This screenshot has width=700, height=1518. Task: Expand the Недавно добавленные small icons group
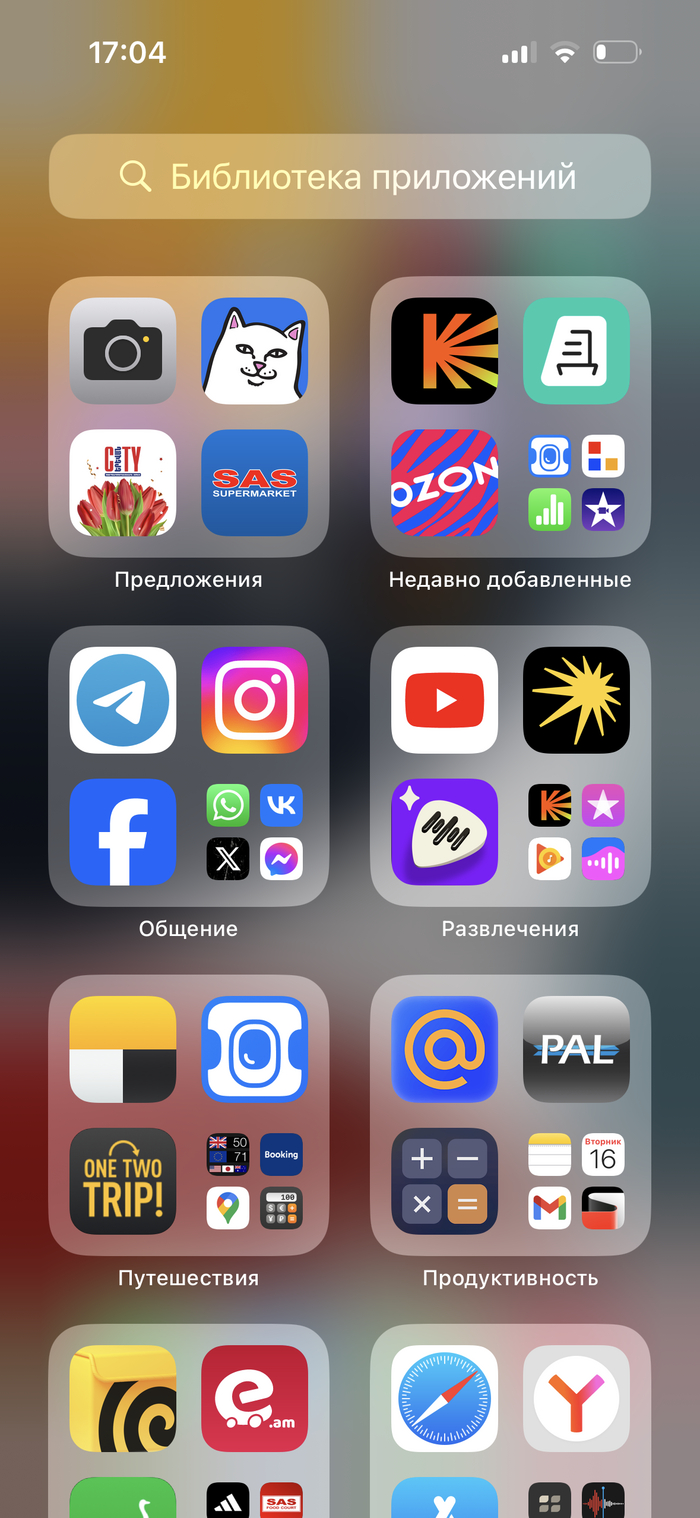coord(576,483)
